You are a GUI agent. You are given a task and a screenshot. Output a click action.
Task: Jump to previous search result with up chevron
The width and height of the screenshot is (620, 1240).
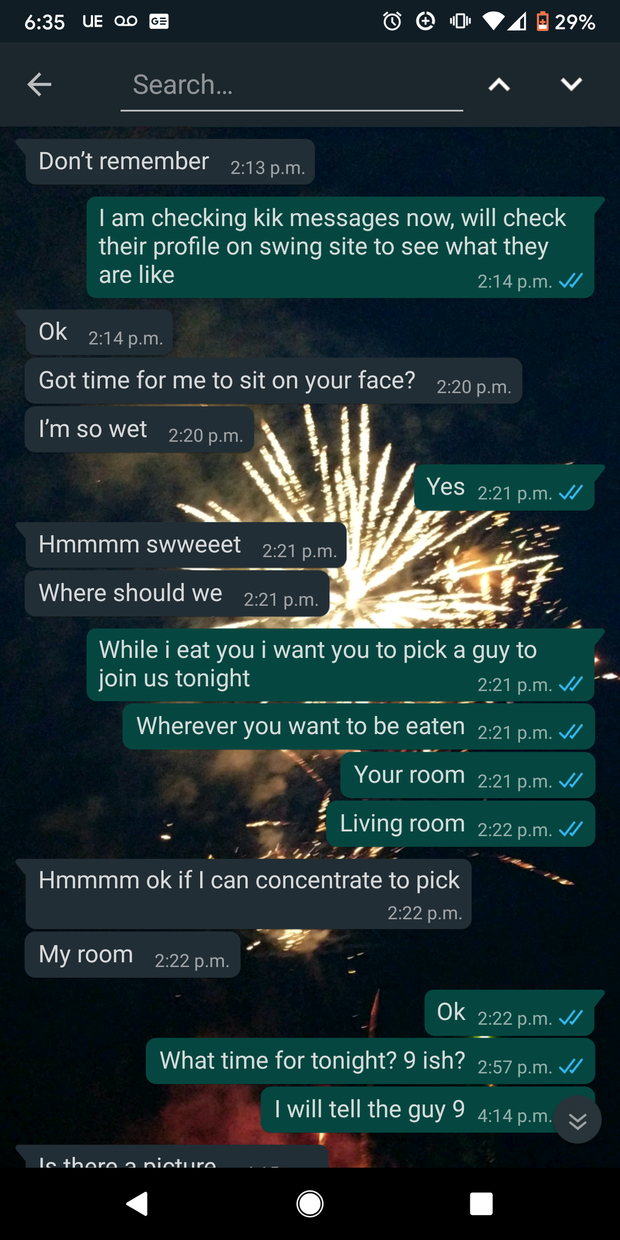(x=499, y=85)
